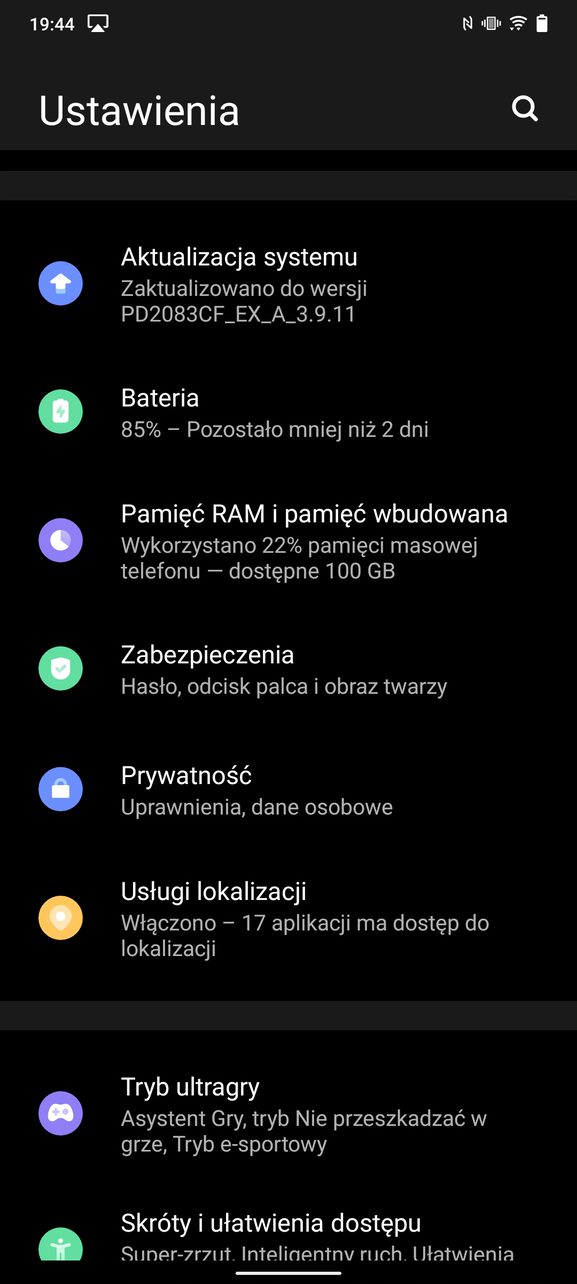Select Usługi lokalizacji
The height and width of the screenshot is (1284, 577).
pyautogui.click(x=288, y=918)
